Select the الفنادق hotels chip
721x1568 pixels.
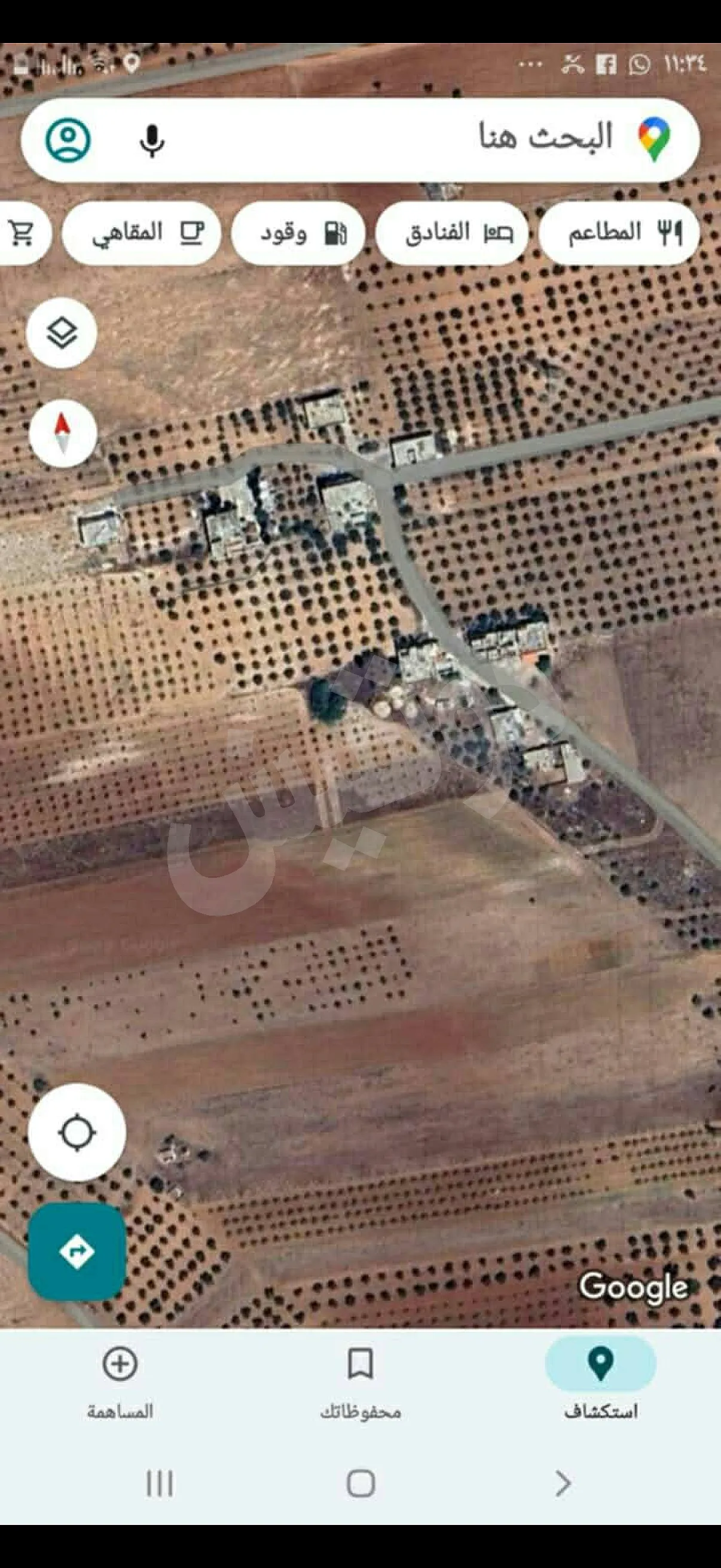[x=451, y=233]
